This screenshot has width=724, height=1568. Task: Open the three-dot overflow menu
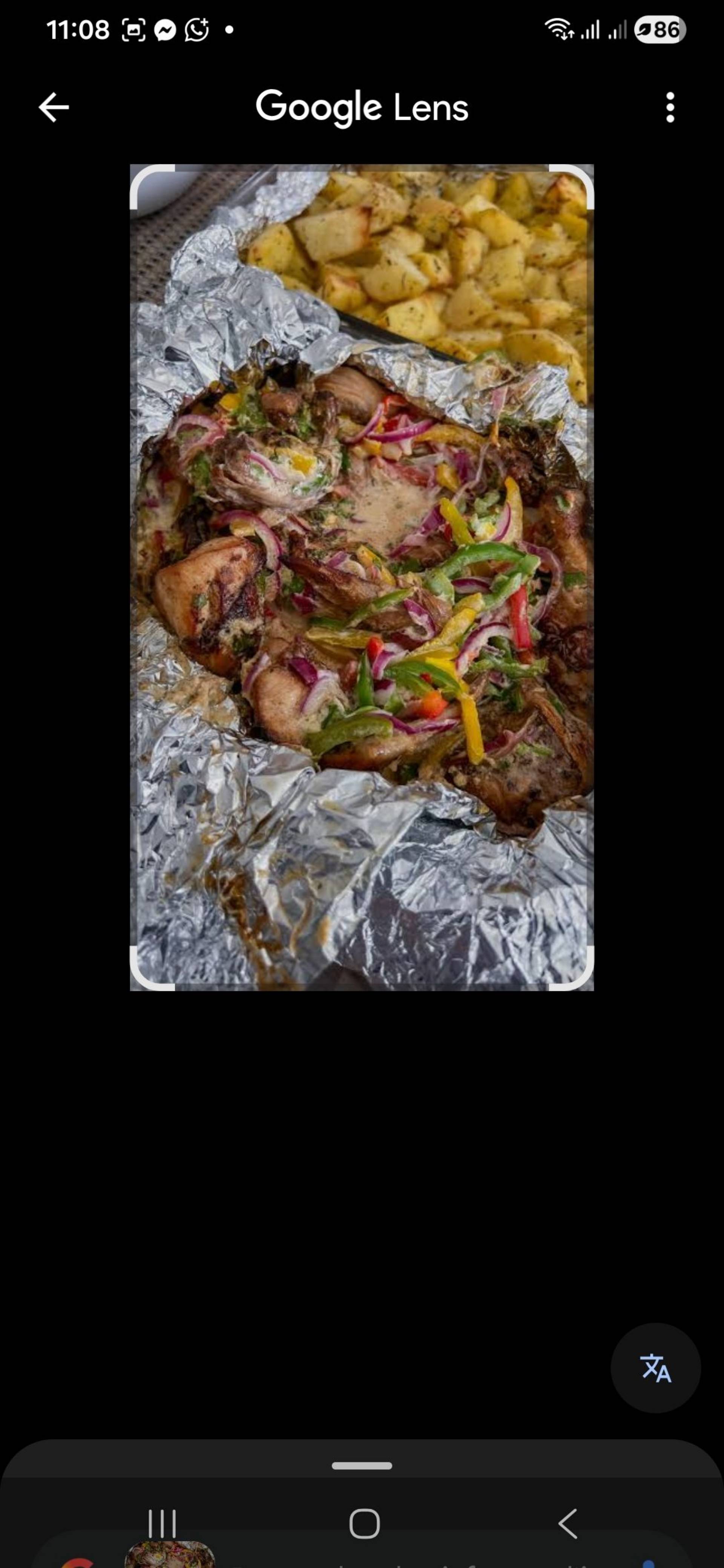(x=670, y=108)
